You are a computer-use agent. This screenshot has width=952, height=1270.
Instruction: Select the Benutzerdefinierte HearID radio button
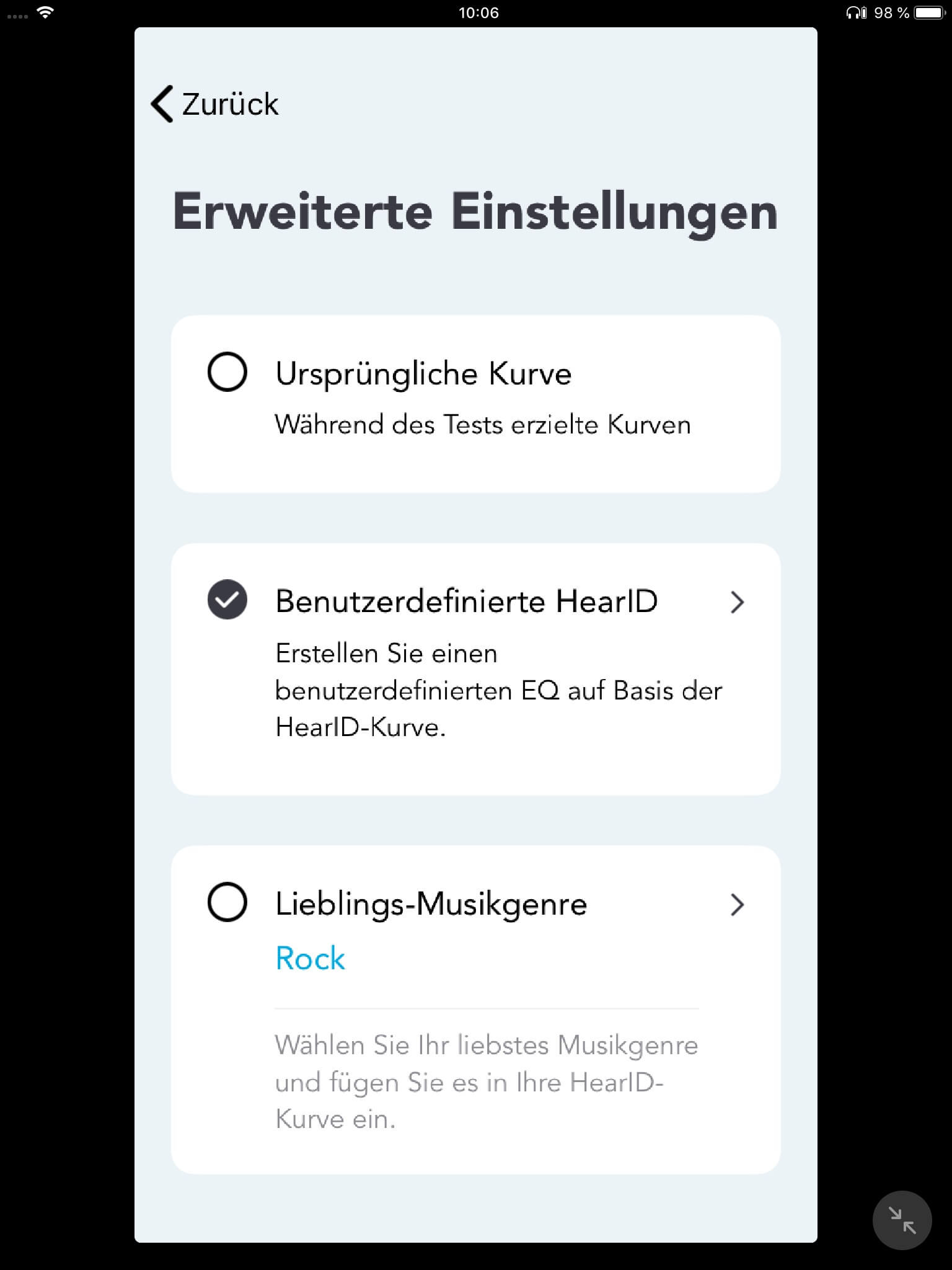tap(227, 600)
